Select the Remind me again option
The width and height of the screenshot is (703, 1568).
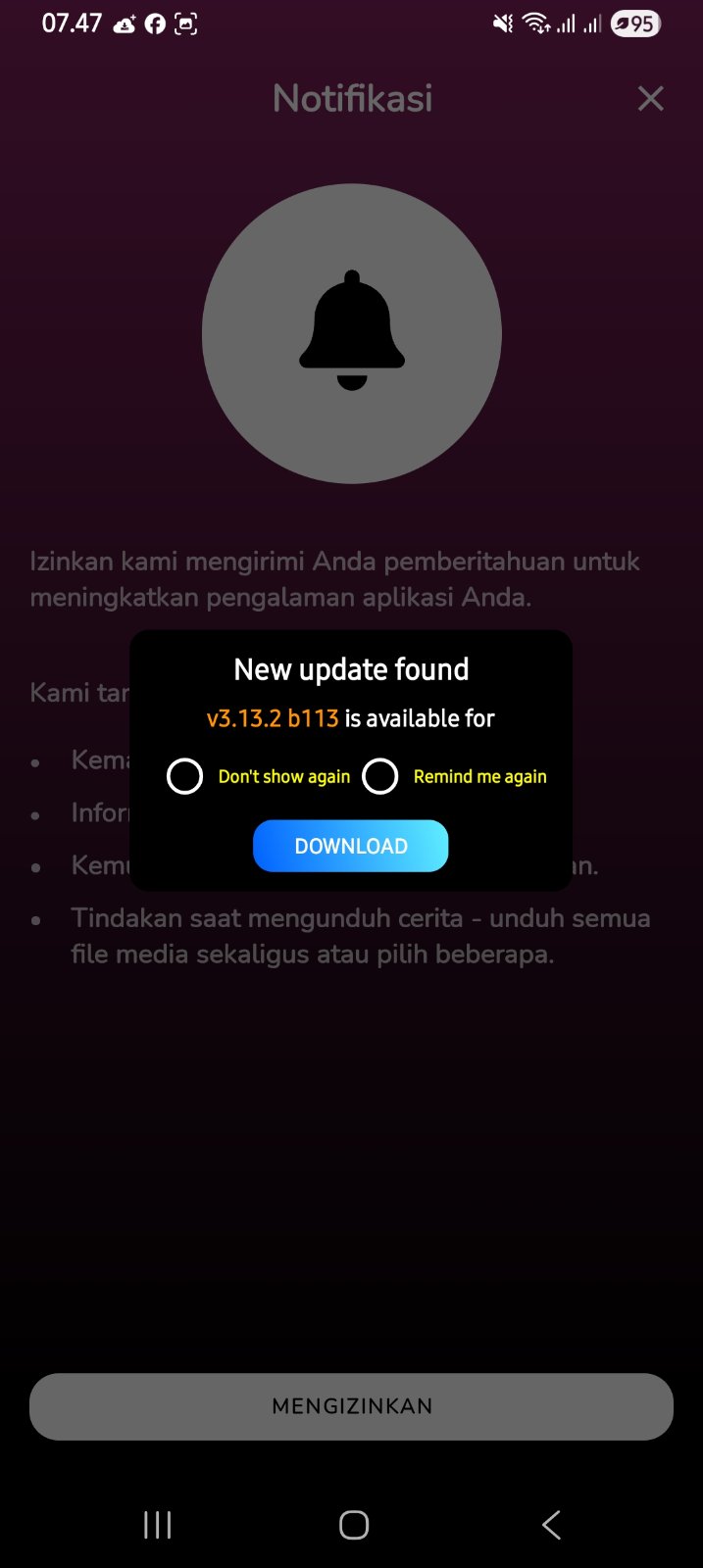(380, 776)
